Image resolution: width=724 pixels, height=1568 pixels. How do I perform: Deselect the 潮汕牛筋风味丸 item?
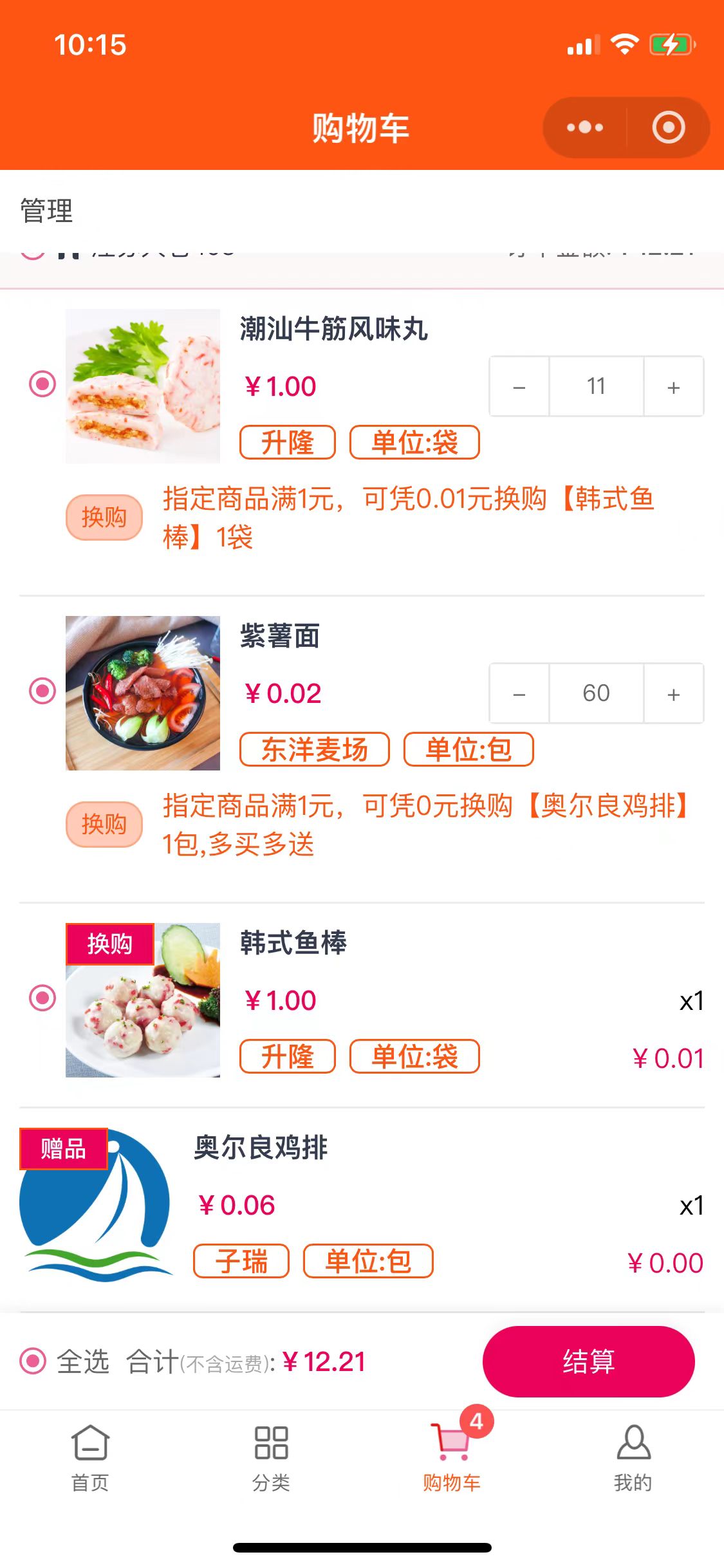(x=42, y=384)
